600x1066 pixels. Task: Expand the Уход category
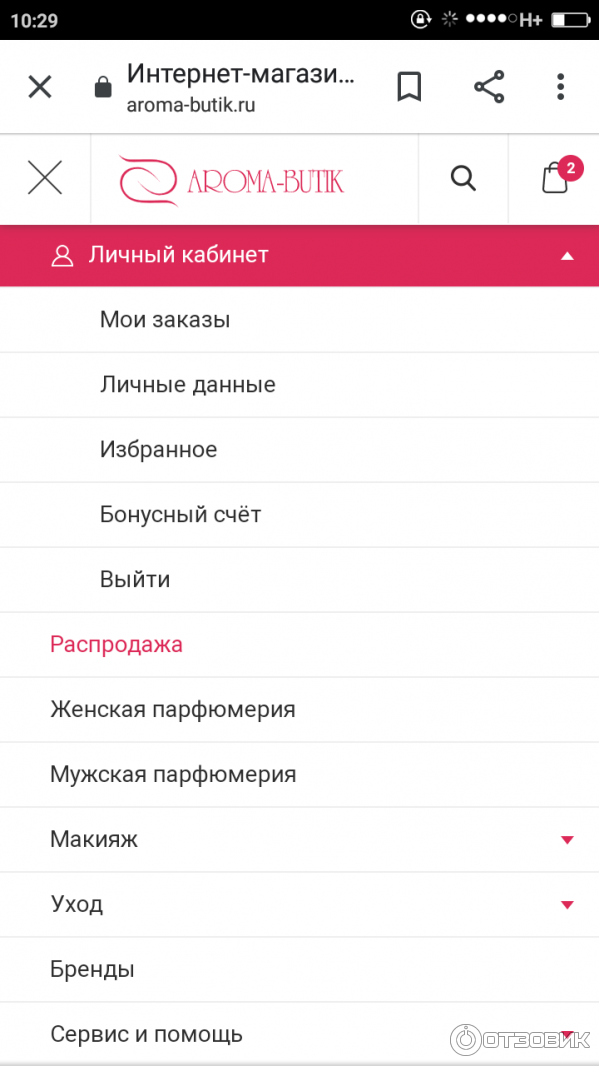click(x=567, y=905)
